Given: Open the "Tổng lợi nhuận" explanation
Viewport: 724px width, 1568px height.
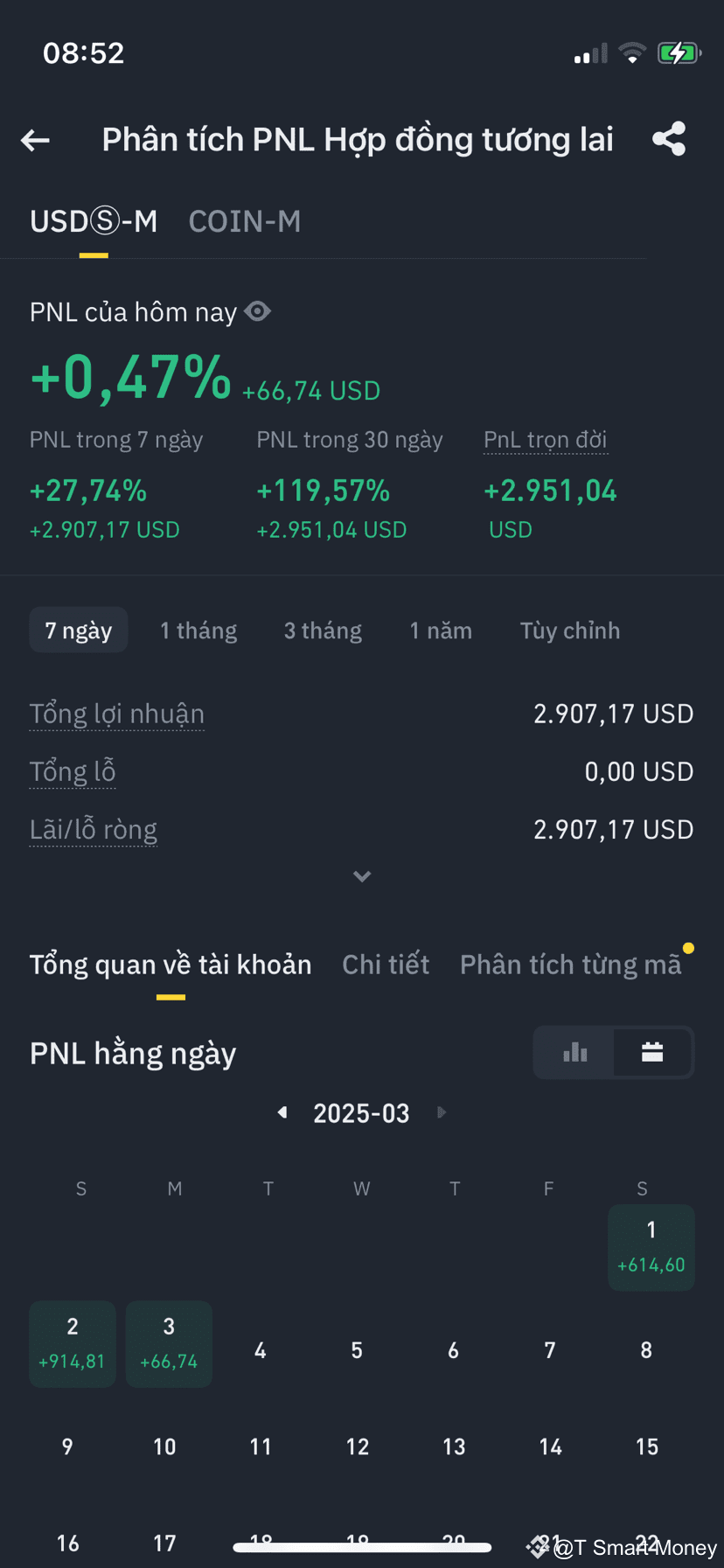Looking at the screenshot, I should tap(116, 714).
